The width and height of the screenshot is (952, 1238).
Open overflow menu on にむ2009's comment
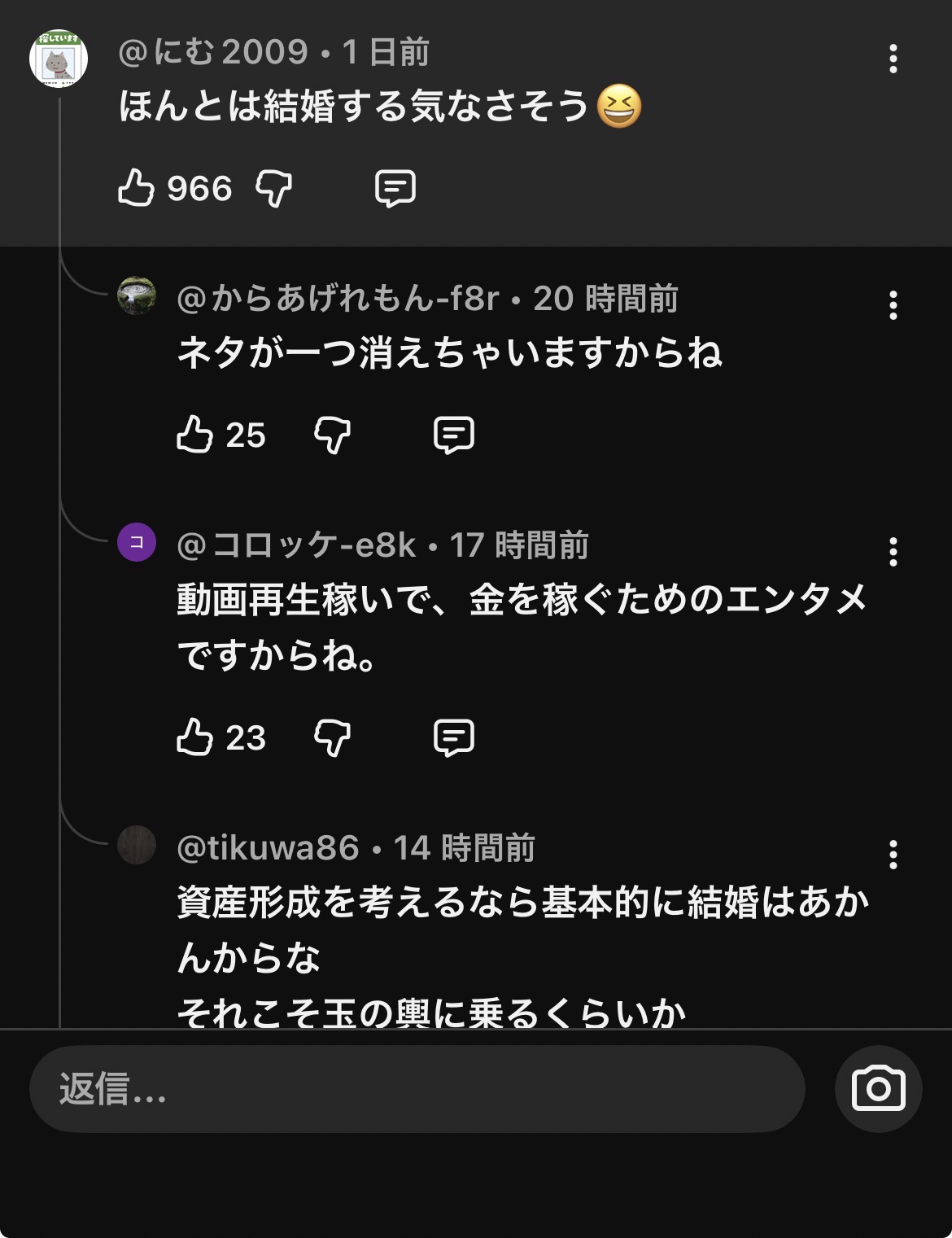click(893, 59)
